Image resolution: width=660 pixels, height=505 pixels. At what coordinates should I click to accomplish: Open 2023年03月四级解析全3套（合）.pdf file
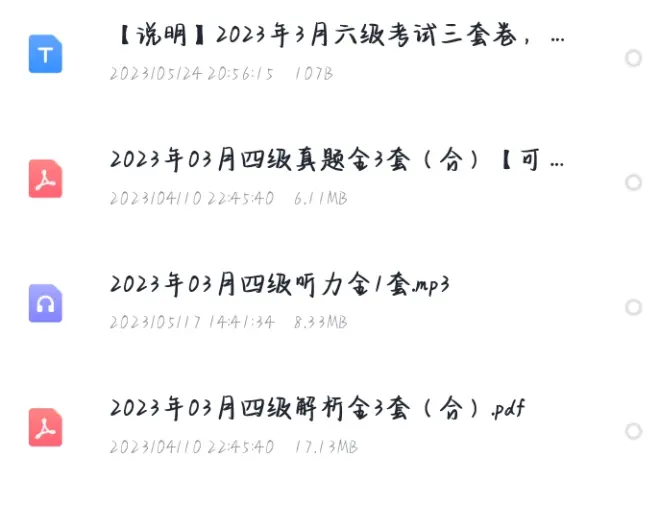tap(316, 409)
